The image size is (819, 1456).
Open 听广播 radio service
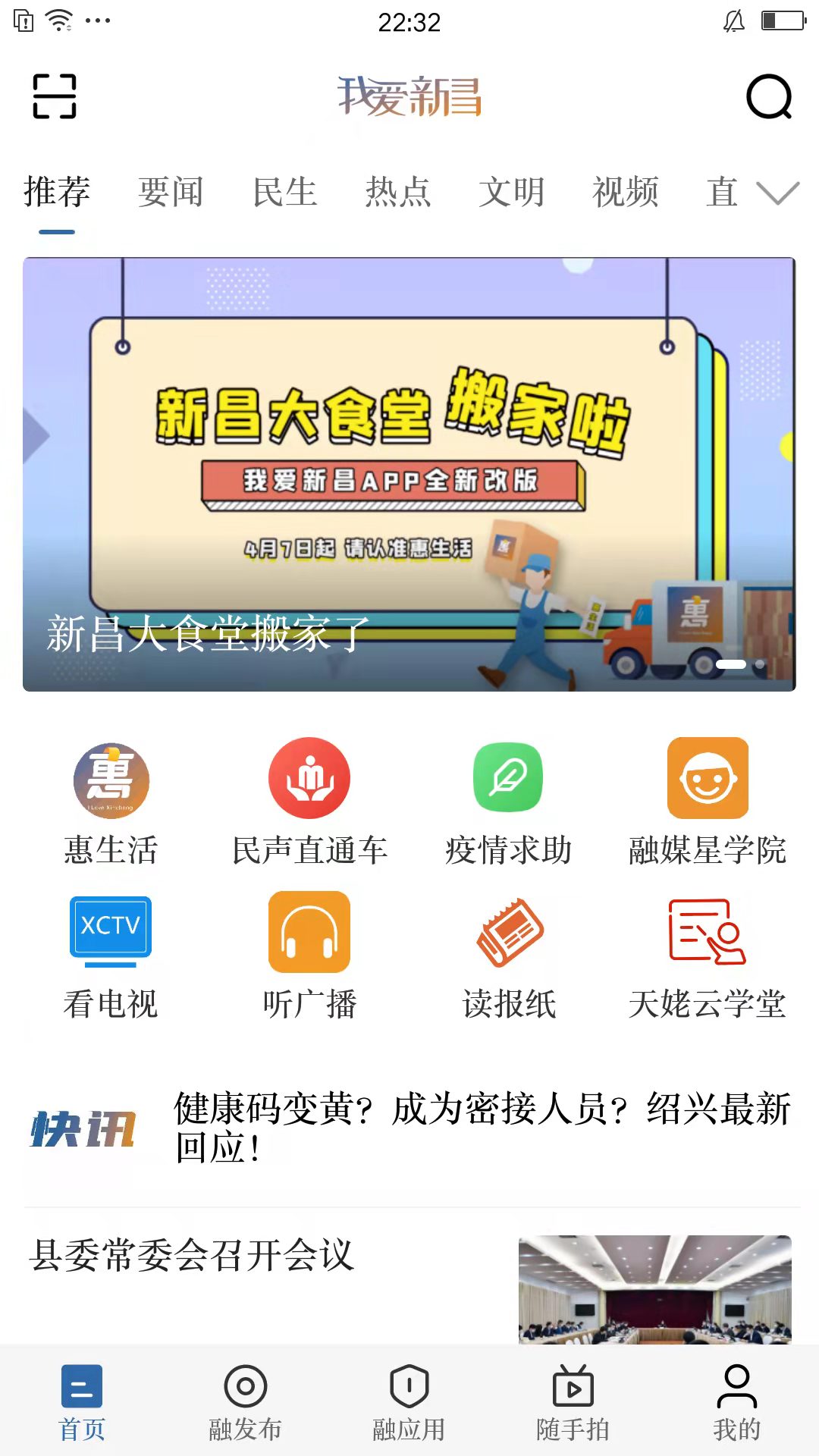click(x=309, y=955)
